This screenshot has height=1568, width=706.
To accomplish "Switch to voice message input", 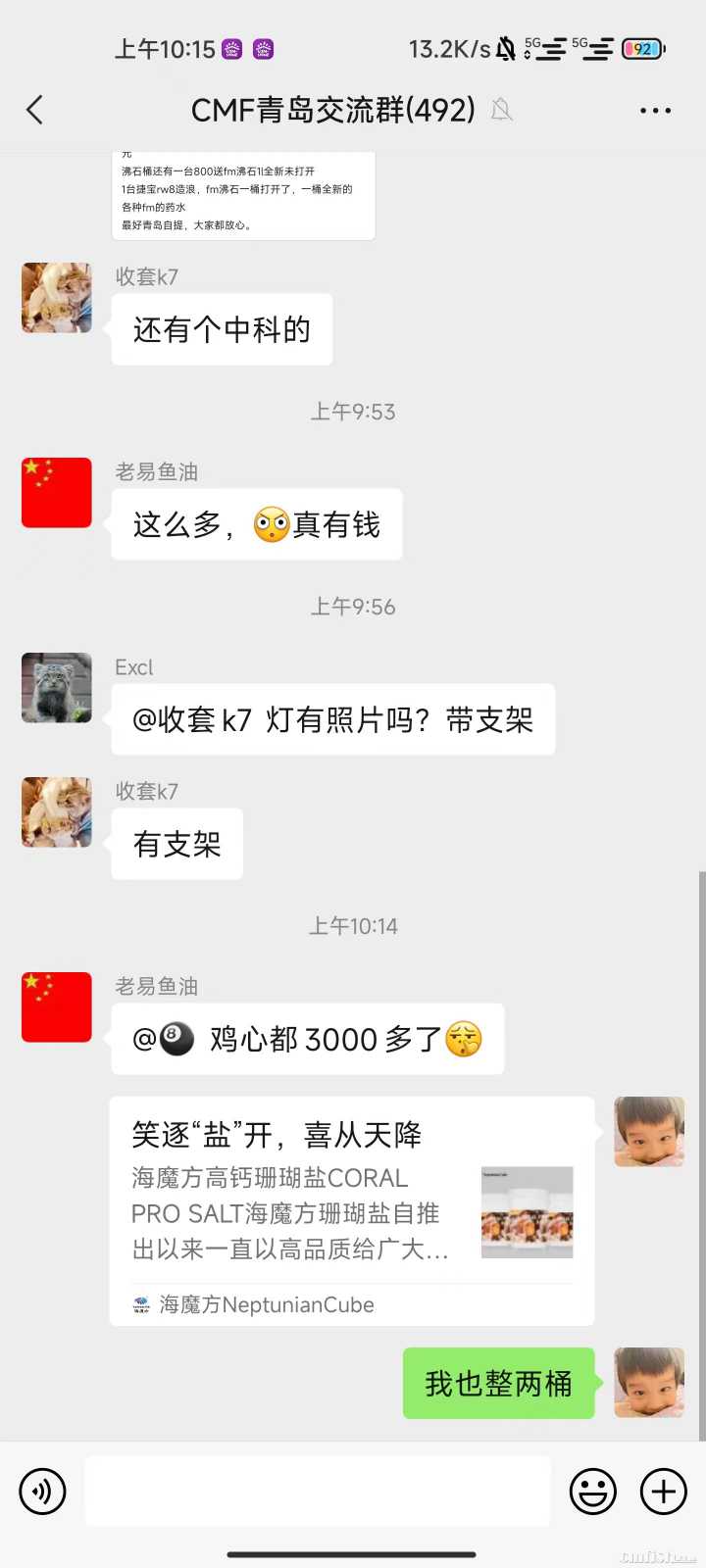I will 42,1492.
